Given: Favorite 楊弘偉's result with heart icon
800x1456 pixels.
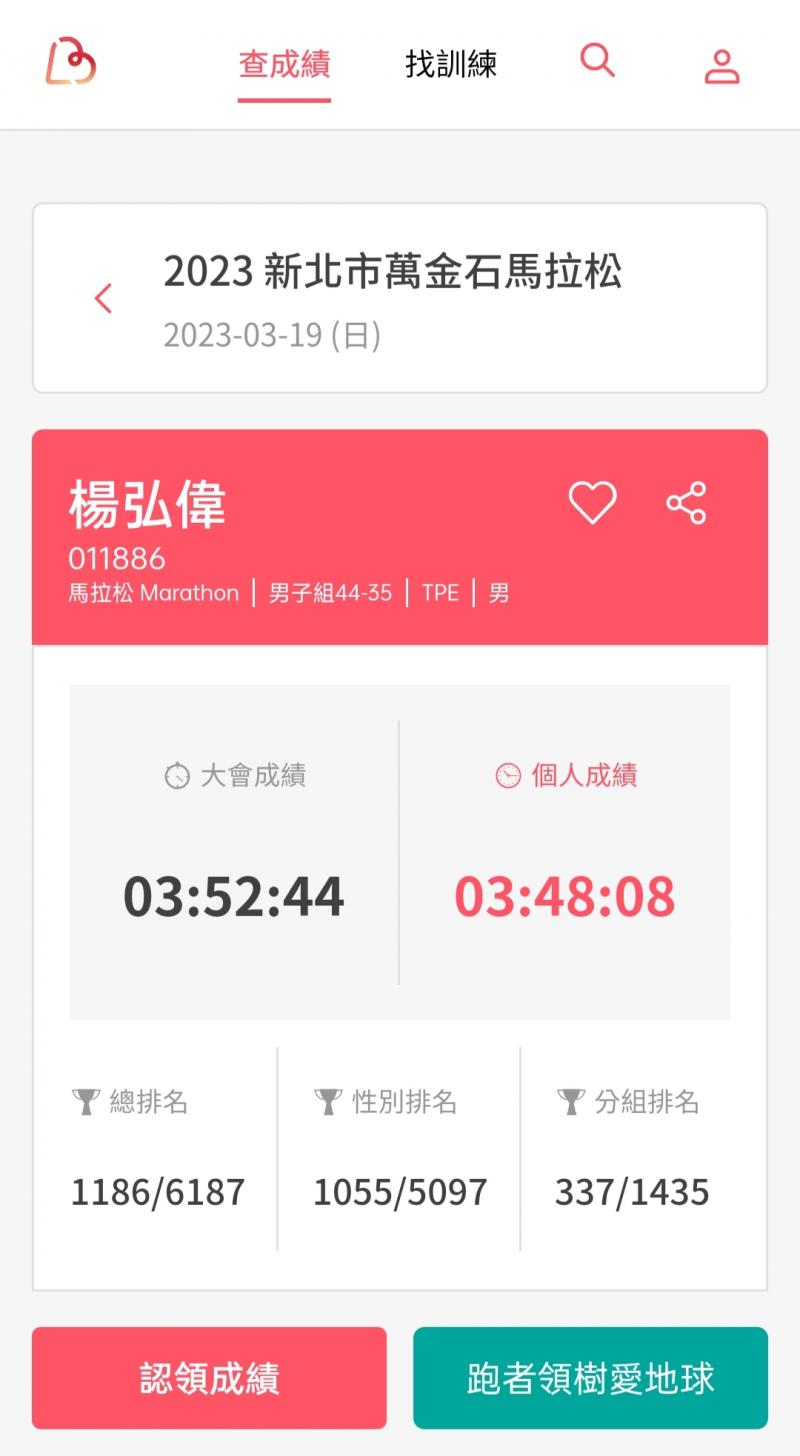Looking at the screenshot, I should point(592,502).
